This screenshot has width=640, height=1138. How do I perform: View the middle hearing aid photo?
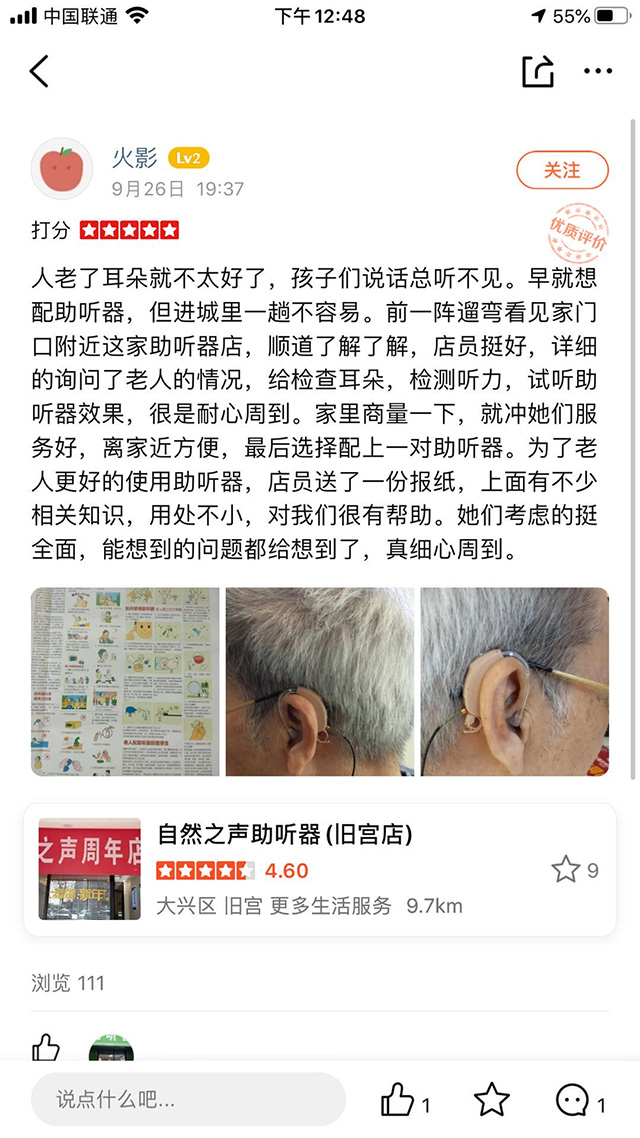coord(320,682)
